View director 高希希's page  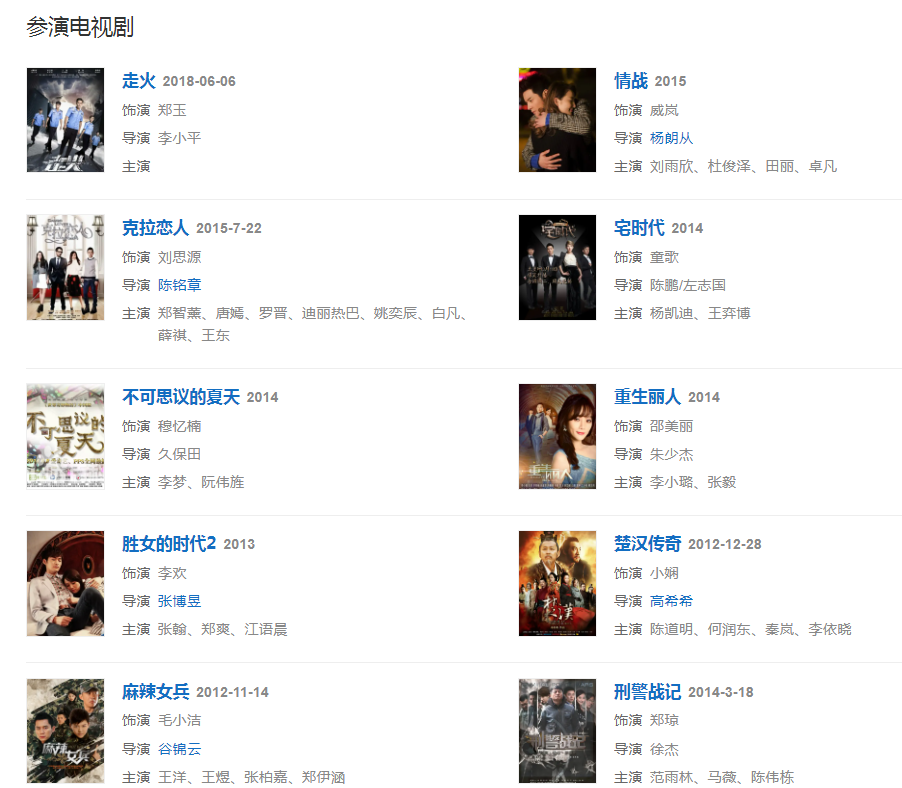point(671,601)
